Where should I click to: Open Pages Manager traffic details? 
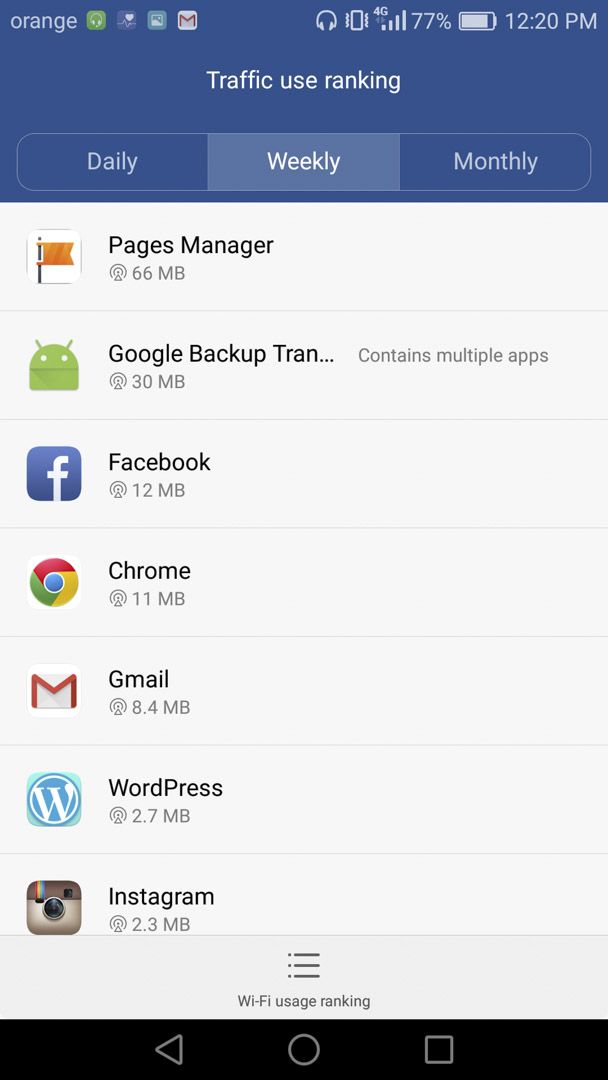[x=304, y=257]
